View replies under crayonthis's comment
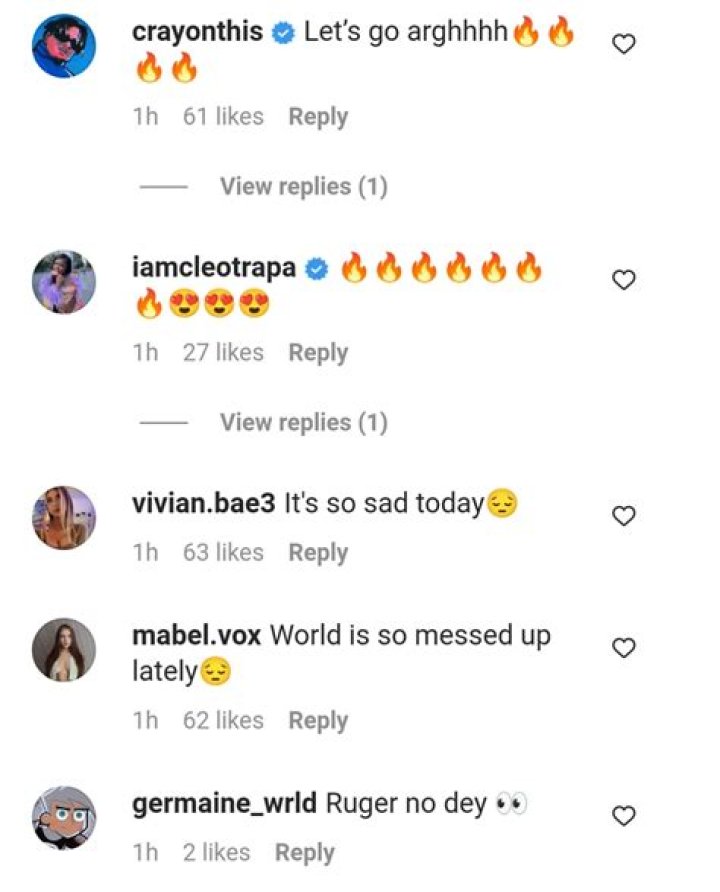 (303, 187)
